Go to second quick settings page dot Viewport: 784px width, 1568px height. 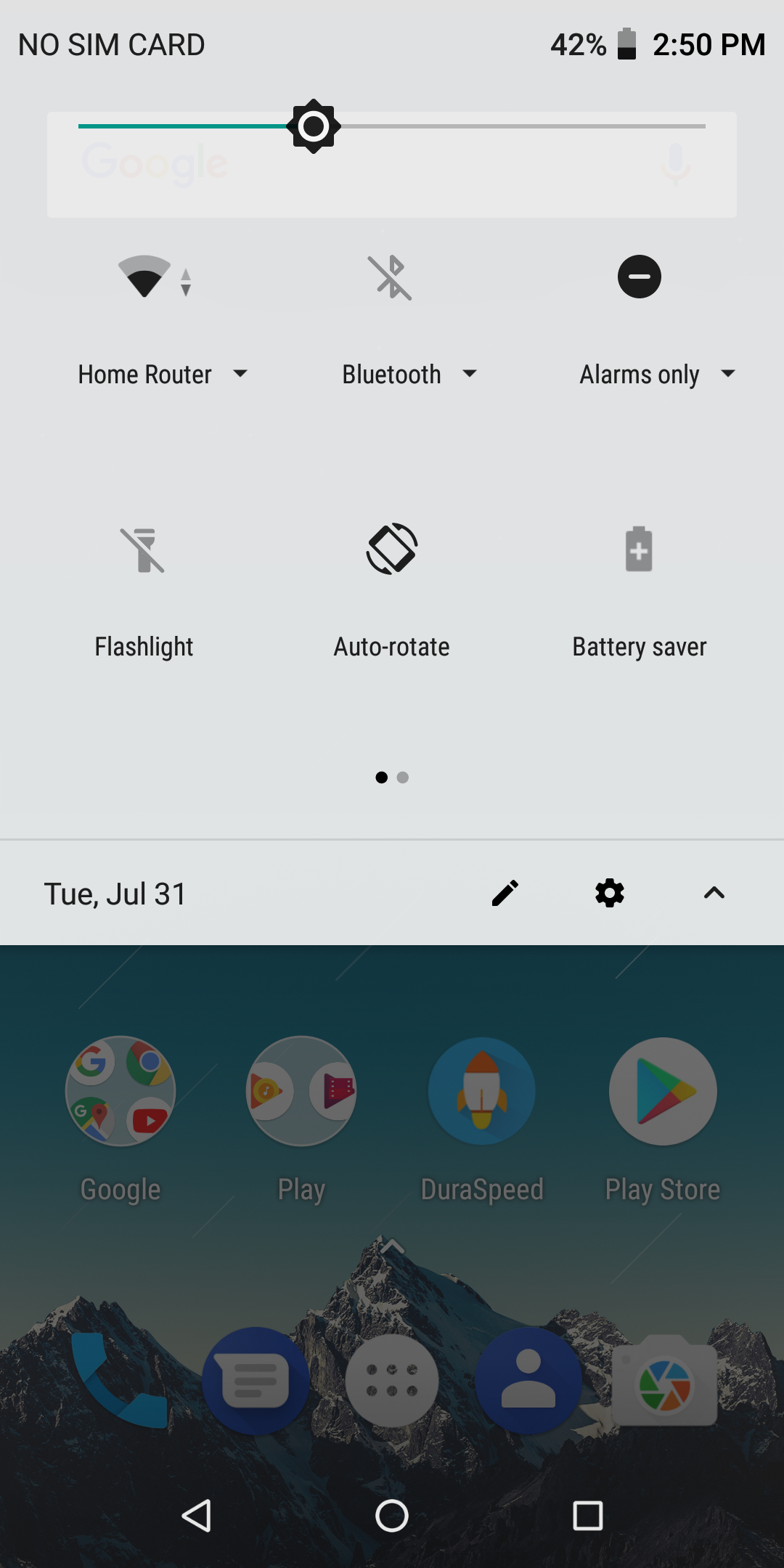[x=403, y=777]
